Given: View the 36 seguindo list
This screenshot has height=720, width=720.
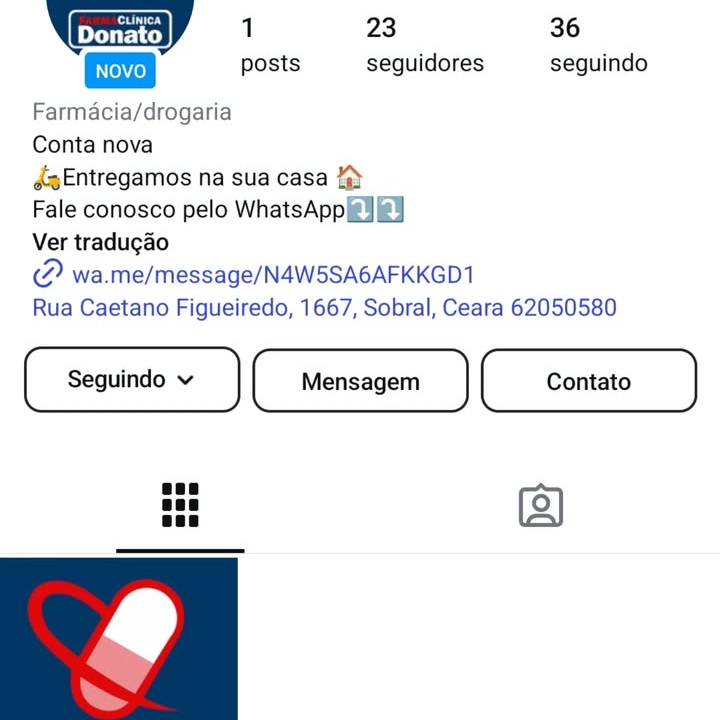Looking at the screenshot, I should click(x=598, y=45).
